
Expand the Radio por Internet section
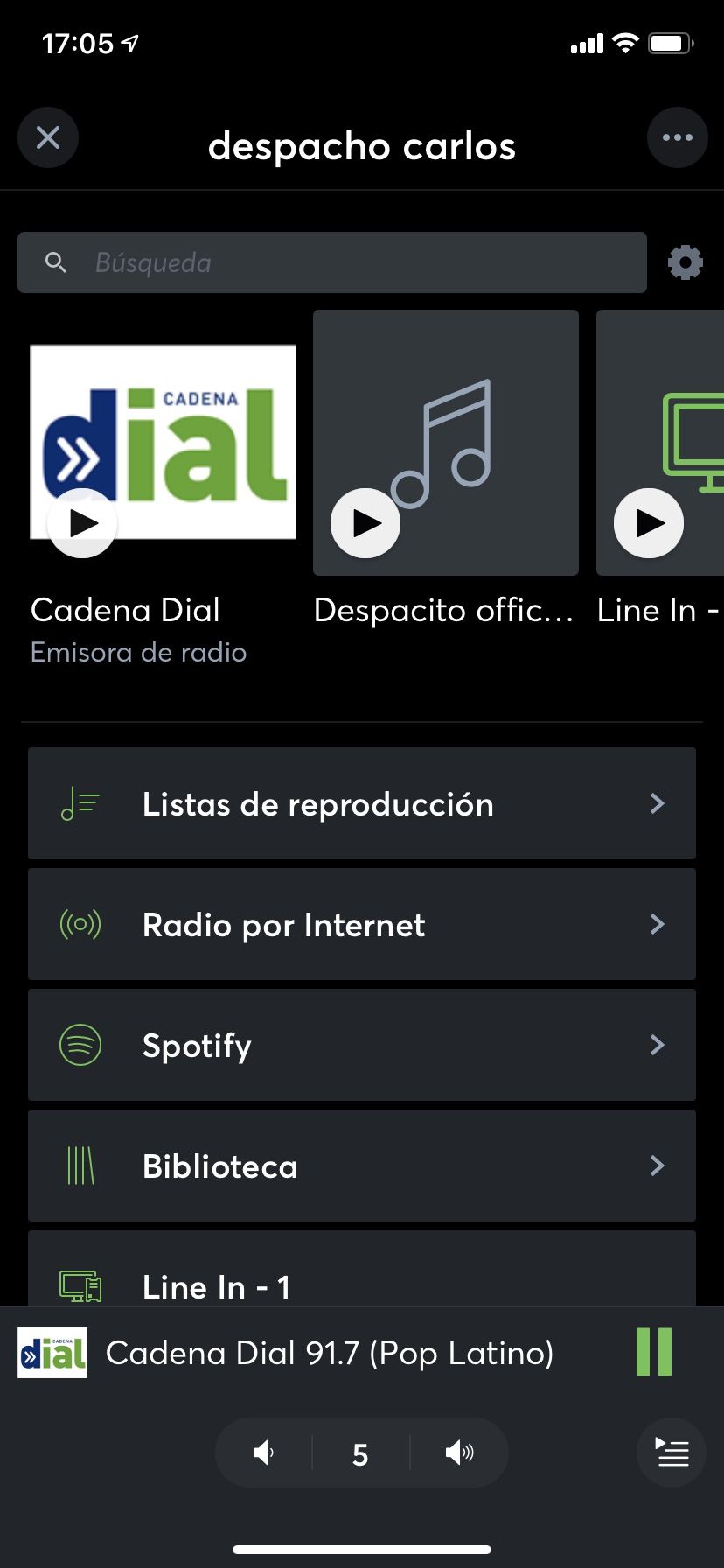pyautogui.click(x=657, y=924)
